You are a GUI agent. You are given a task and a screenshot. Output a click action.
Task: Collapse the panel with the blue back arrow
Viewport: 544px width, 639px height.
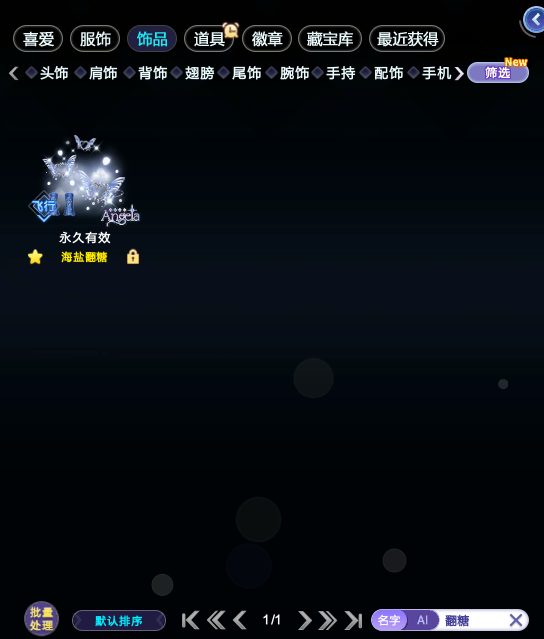534,20
